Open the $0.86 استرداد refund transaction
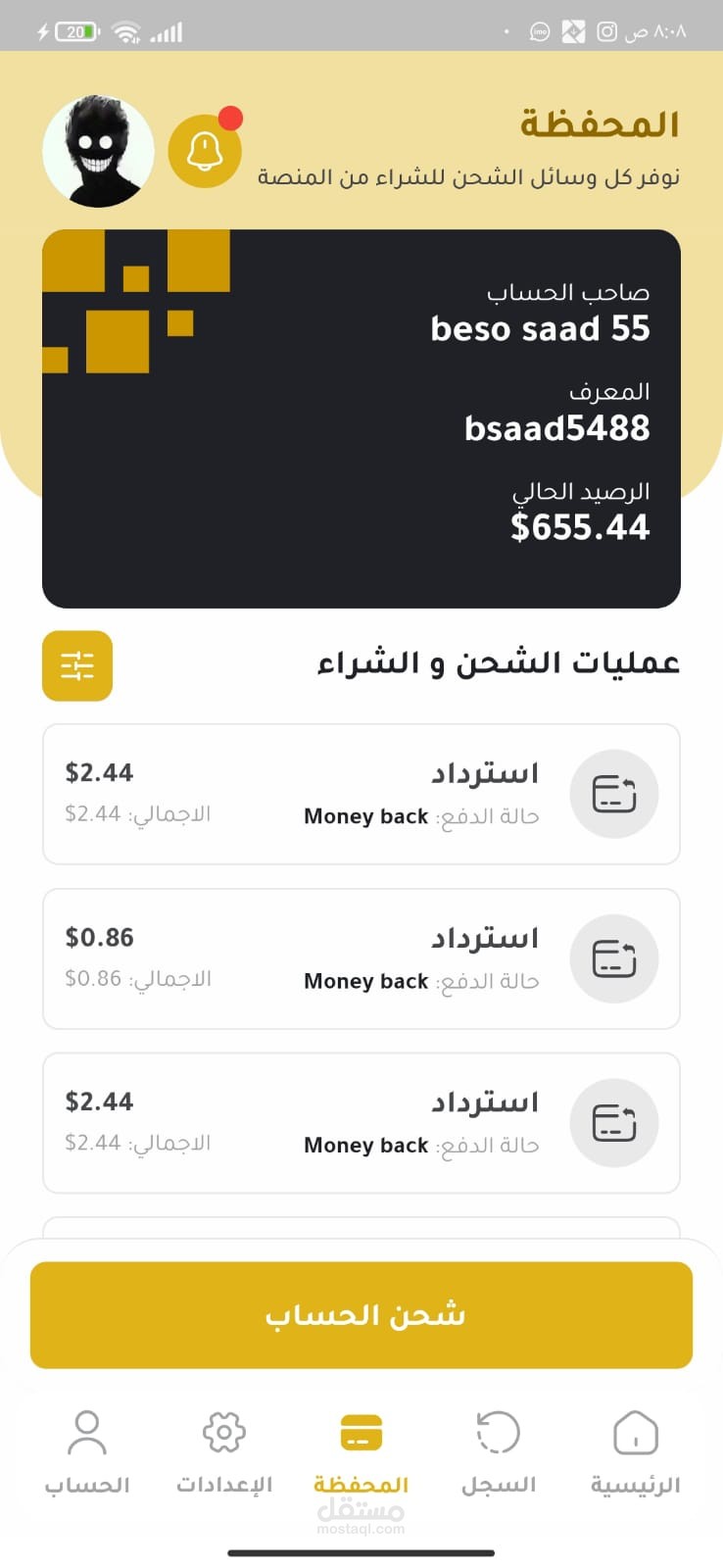The height and width of the screenshot is (1568, 723). pos(361,958)
